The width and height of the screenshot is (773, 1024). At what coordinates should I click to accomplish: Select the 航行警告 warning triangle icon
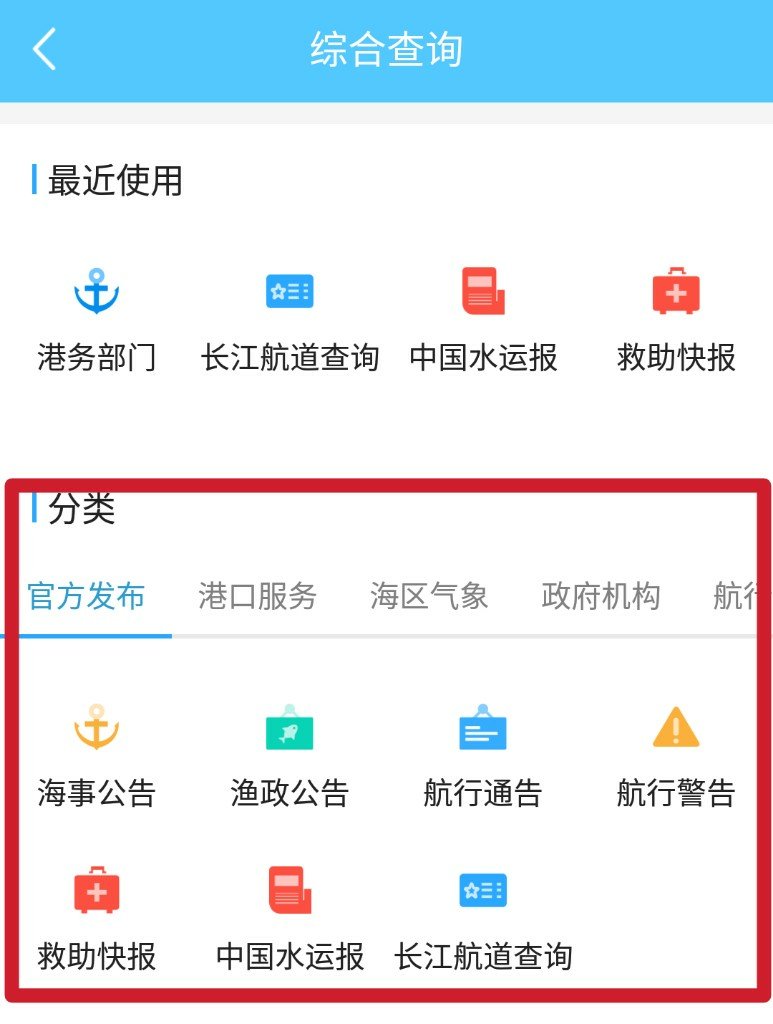675,729
